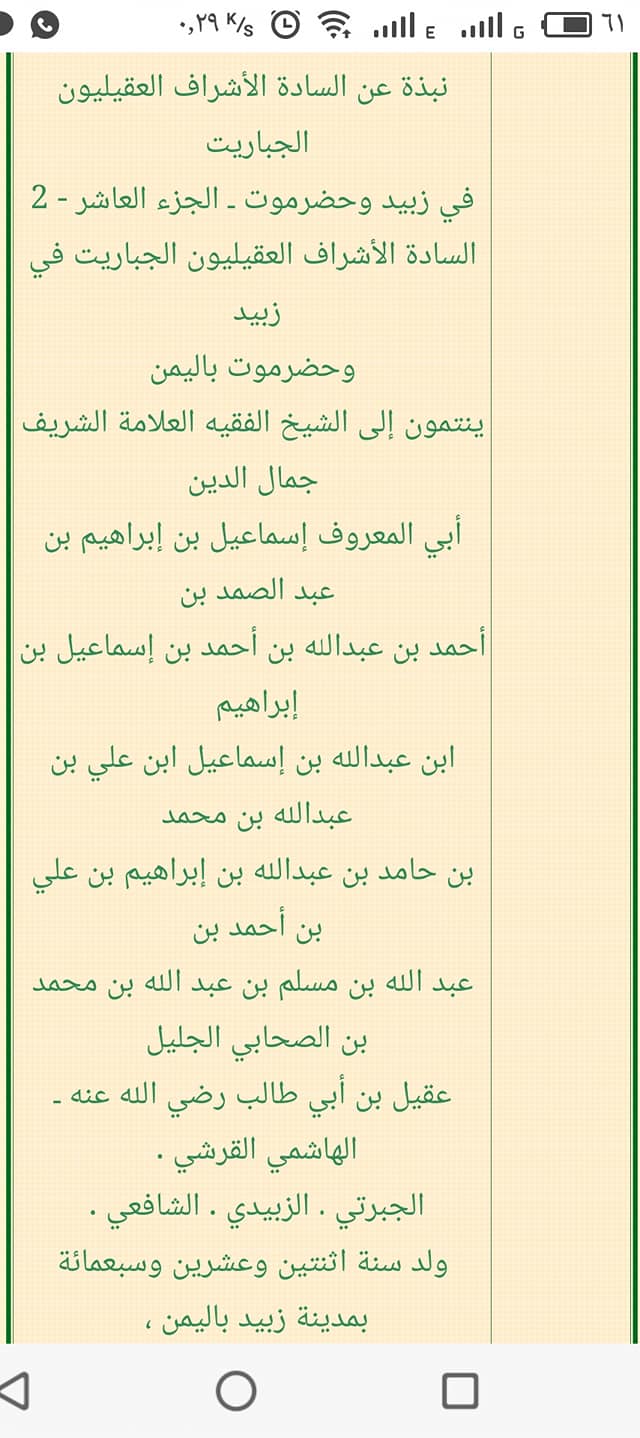This screenshot has width=640, height=1438.
Task: Open the recent apps view
Action: [x=460, y=1390]
